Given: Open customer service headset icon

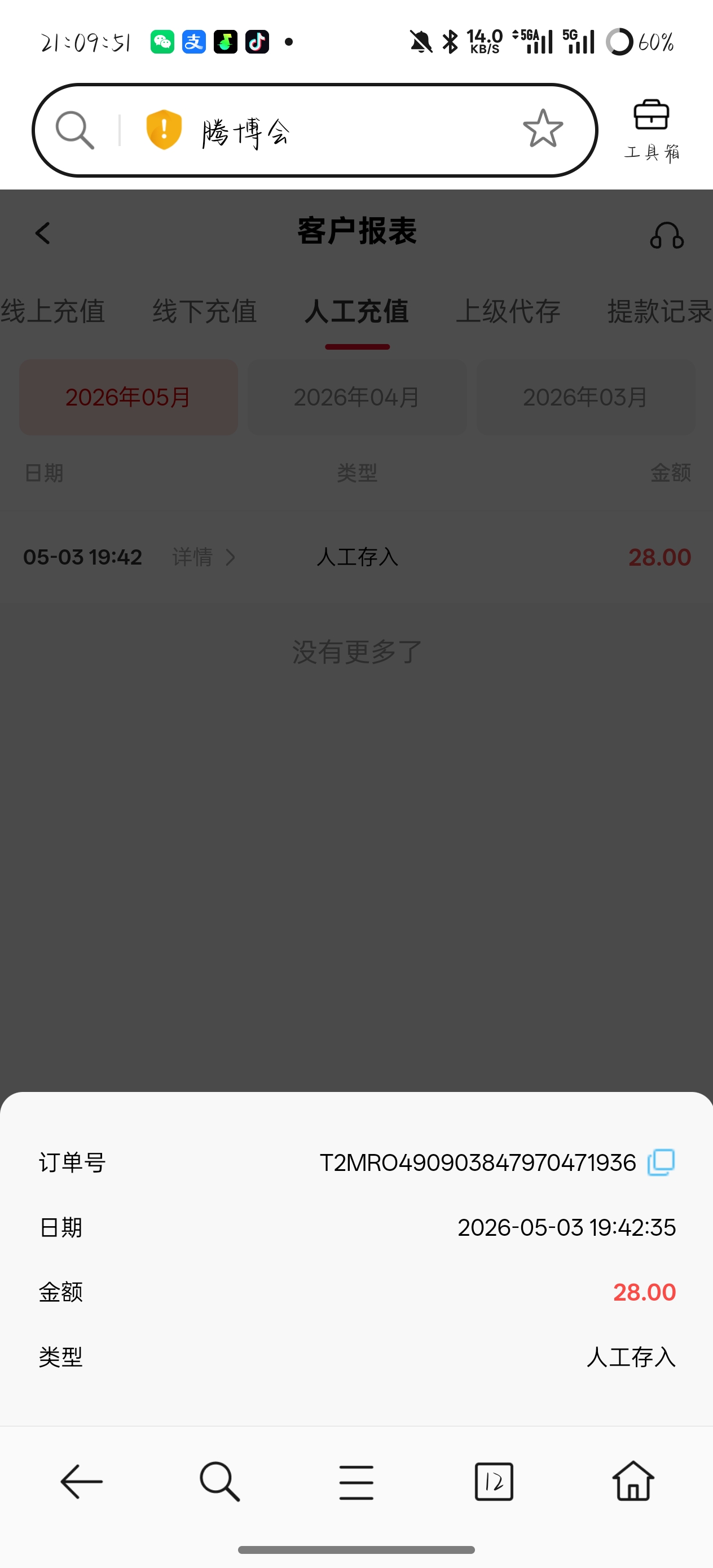Looking at the screenshot, I should pos(667,234).
